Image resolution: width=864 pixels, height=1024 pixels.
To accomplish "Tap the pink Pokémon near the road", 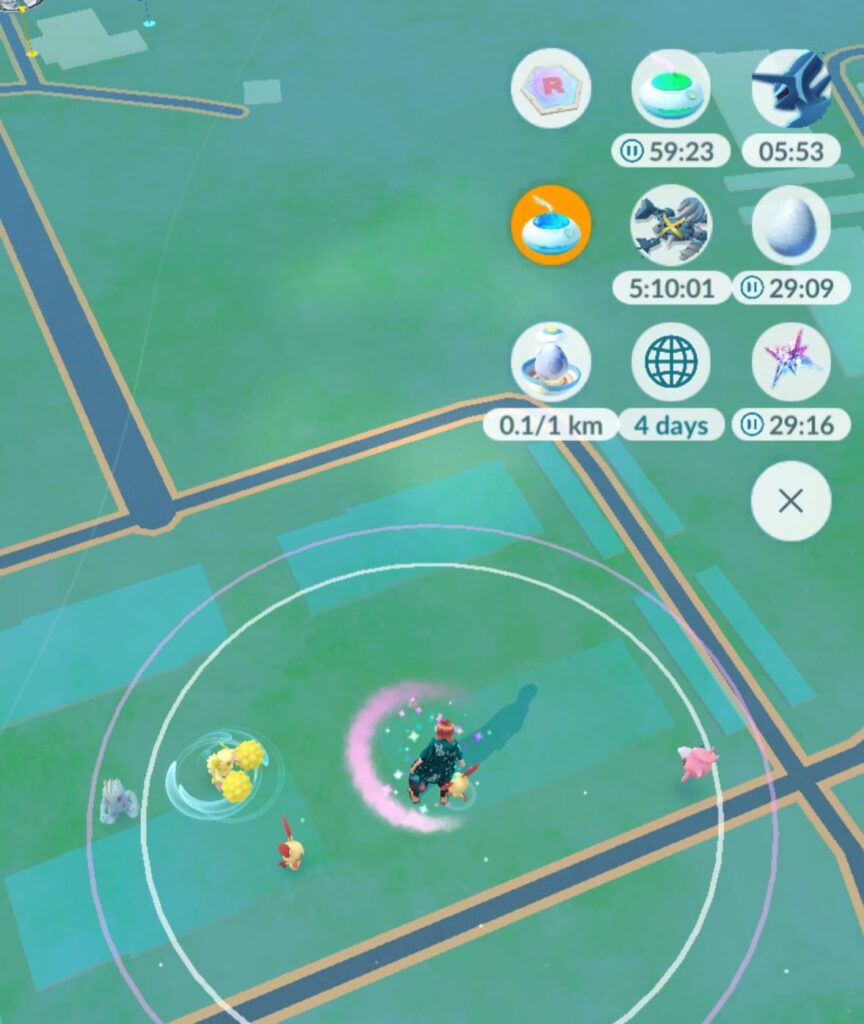I will 697,763.
